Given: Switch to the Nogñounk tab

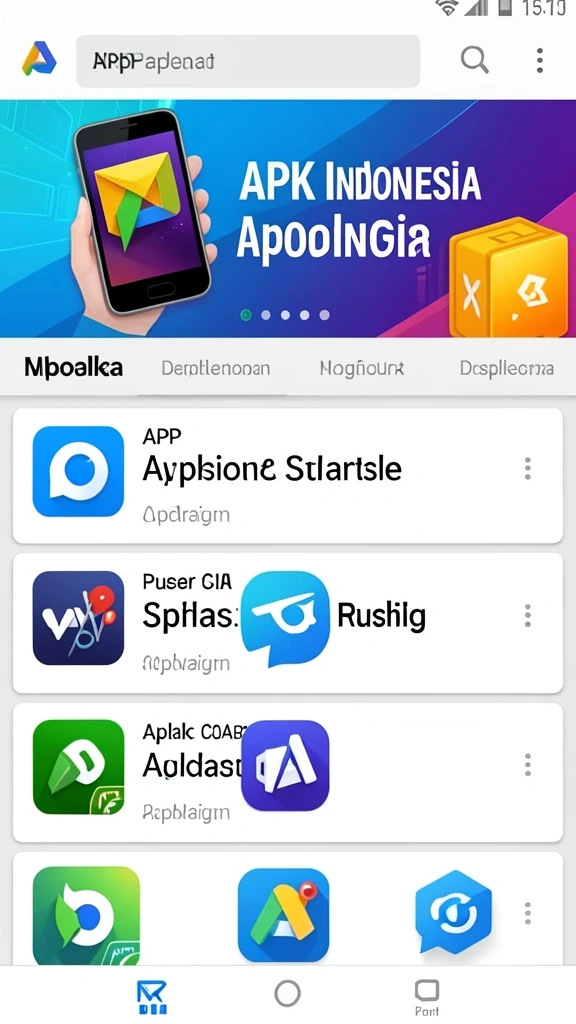Looking at the screenshot, I should click(x=362, y=368).
